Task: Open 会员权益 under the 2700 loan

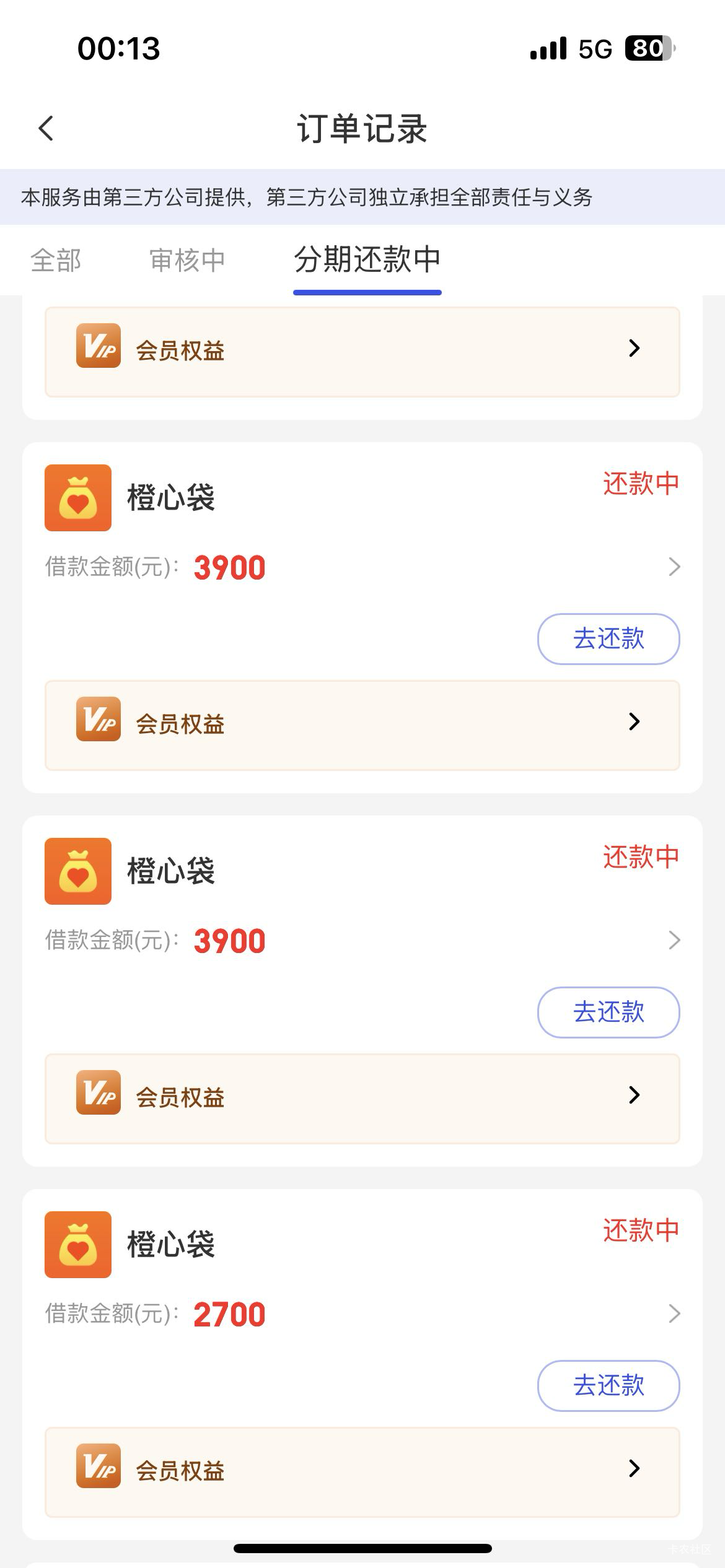Action: click(x=362, y=1472)
